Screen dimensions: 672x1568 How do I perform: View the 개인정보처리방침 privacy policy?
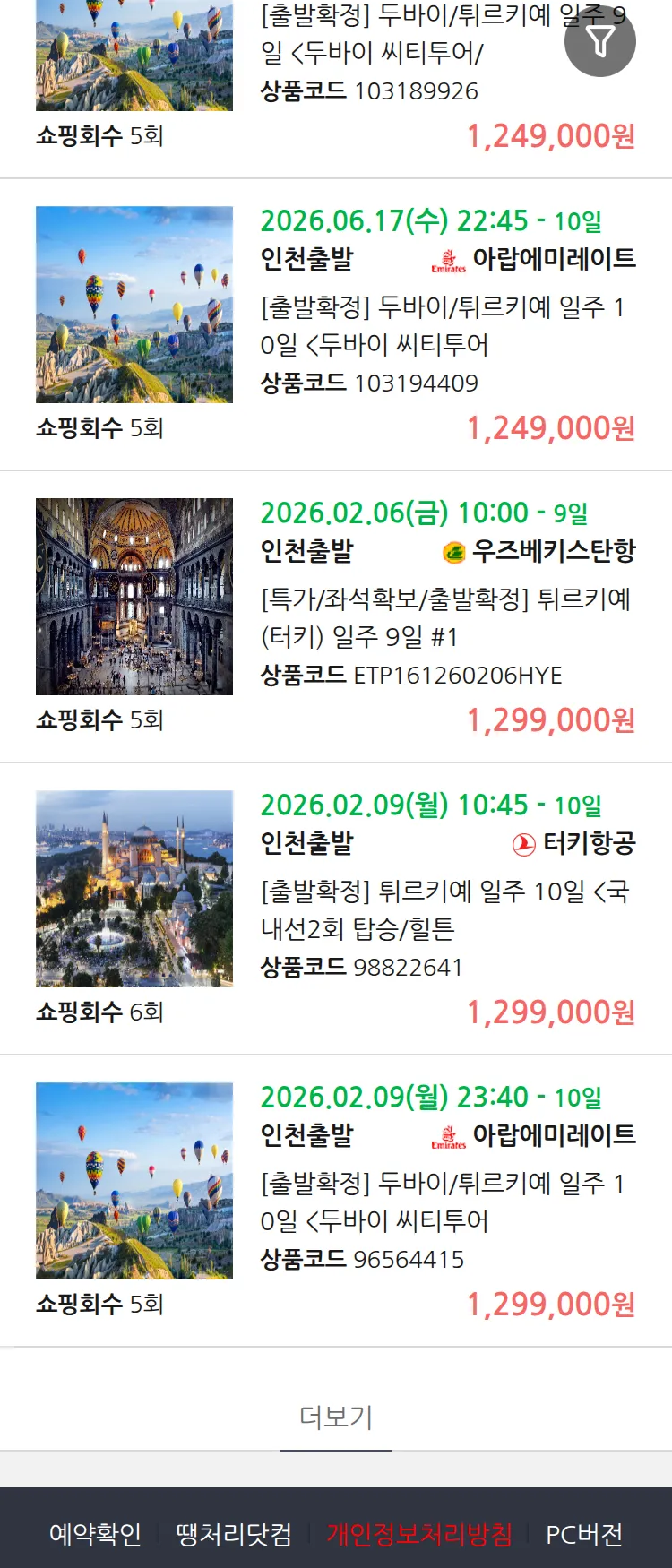point(419,1534)
